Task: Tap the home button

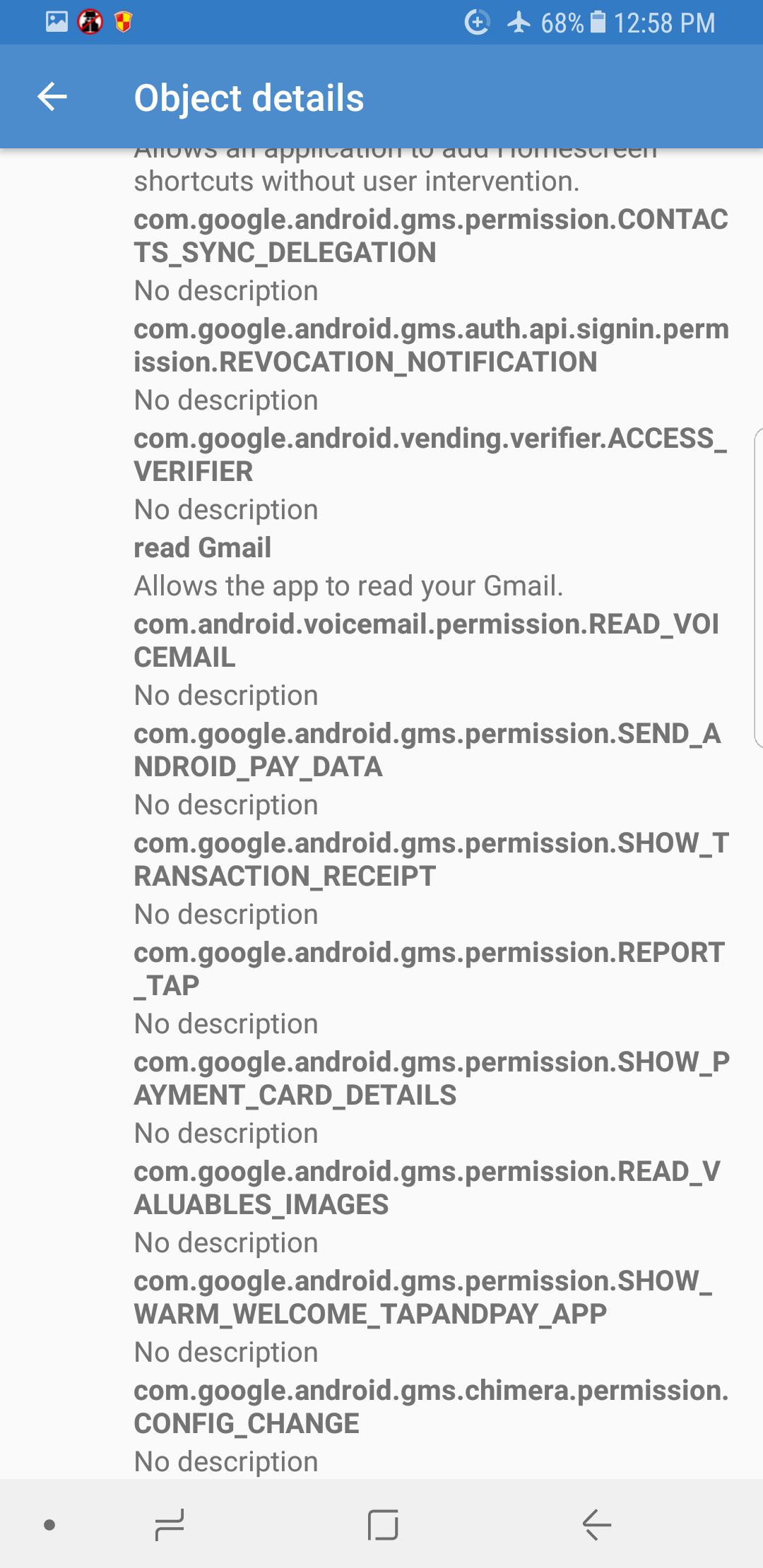Action: point(383,1524)
